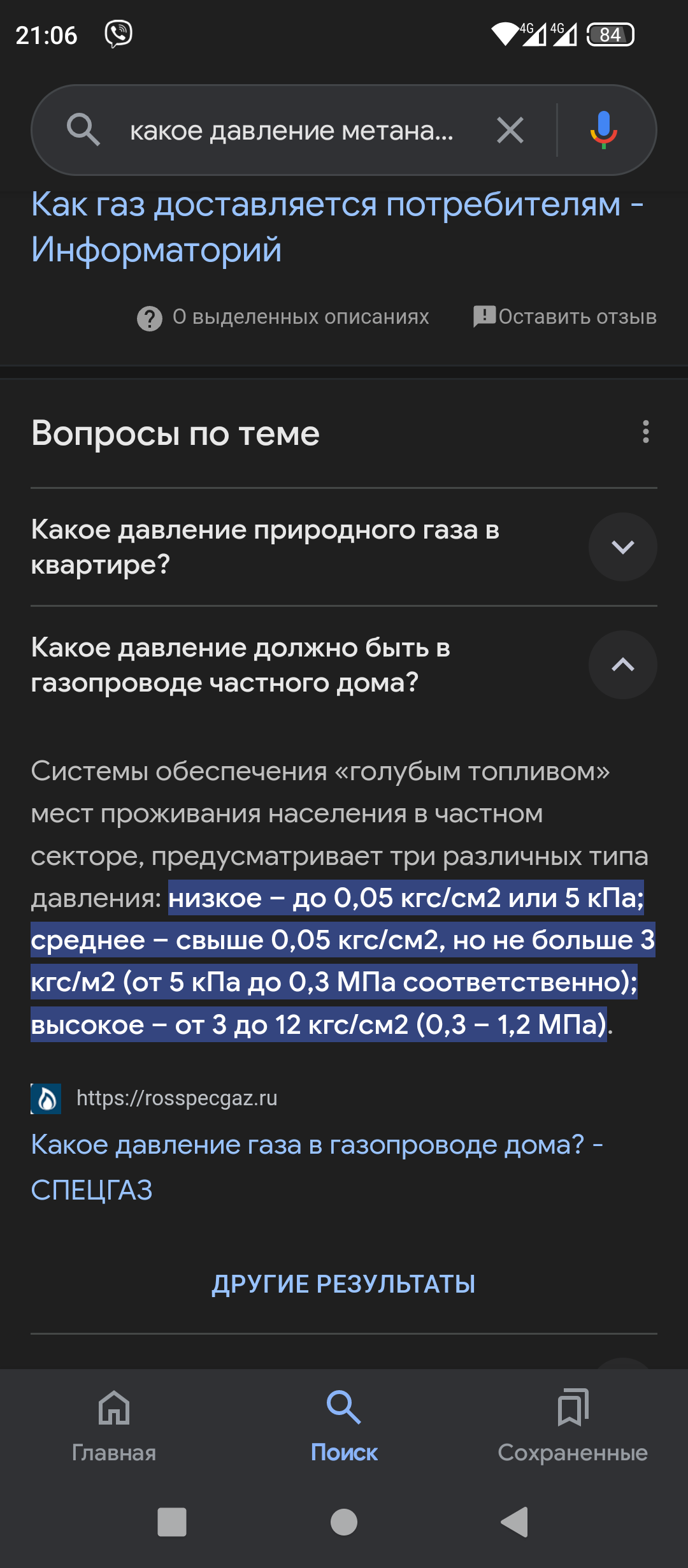This screenshot has width=688, height=1568.
Task: Open the "Как газ доставляется потребителям" link
Action: (338, 227)
